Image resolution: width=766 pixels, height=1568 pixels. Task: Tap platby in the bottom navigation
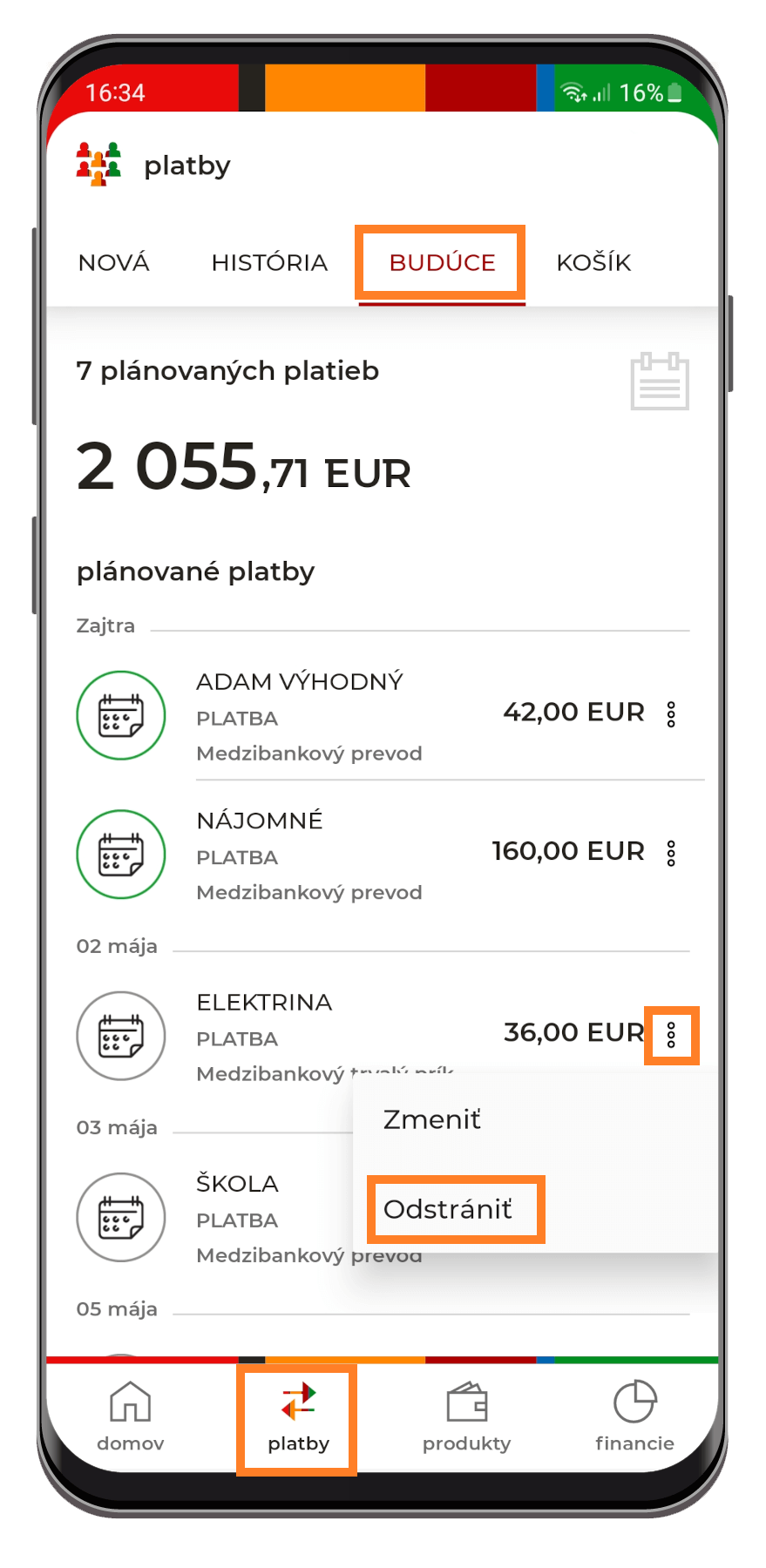pyautogui.click(x=298, y=1416)
